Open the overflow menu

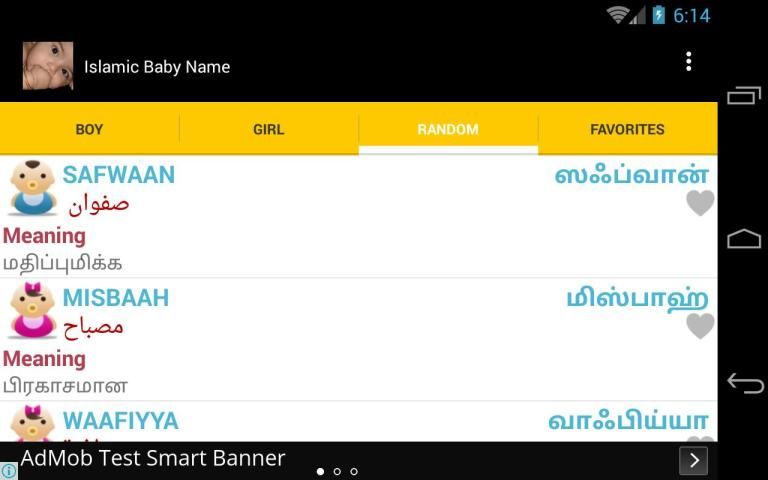click(688, 62)
